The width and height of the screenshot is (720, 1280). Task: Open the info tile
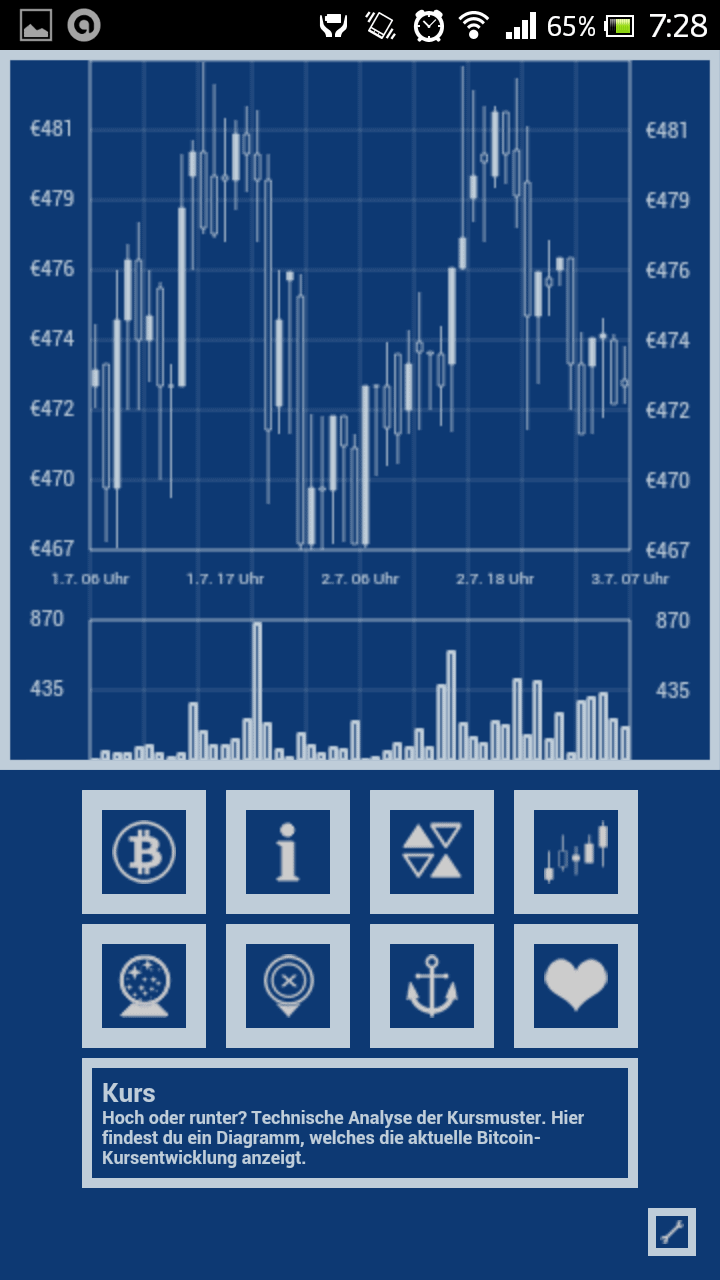(x=288, y=852)
